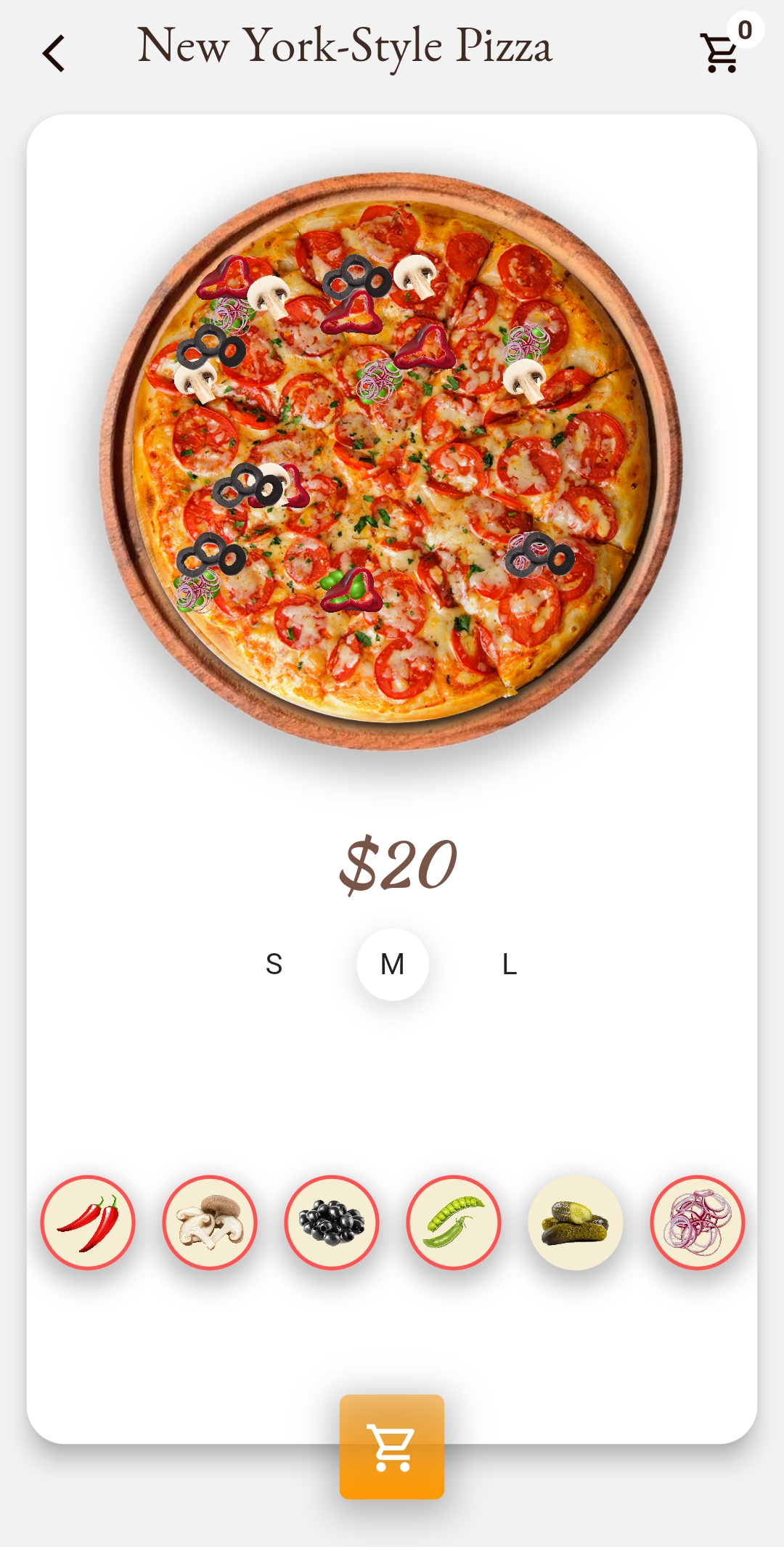Viewport: 784px width, 1547px height.
Task: Switch to the large pizza size L
Action: [508, 964]
